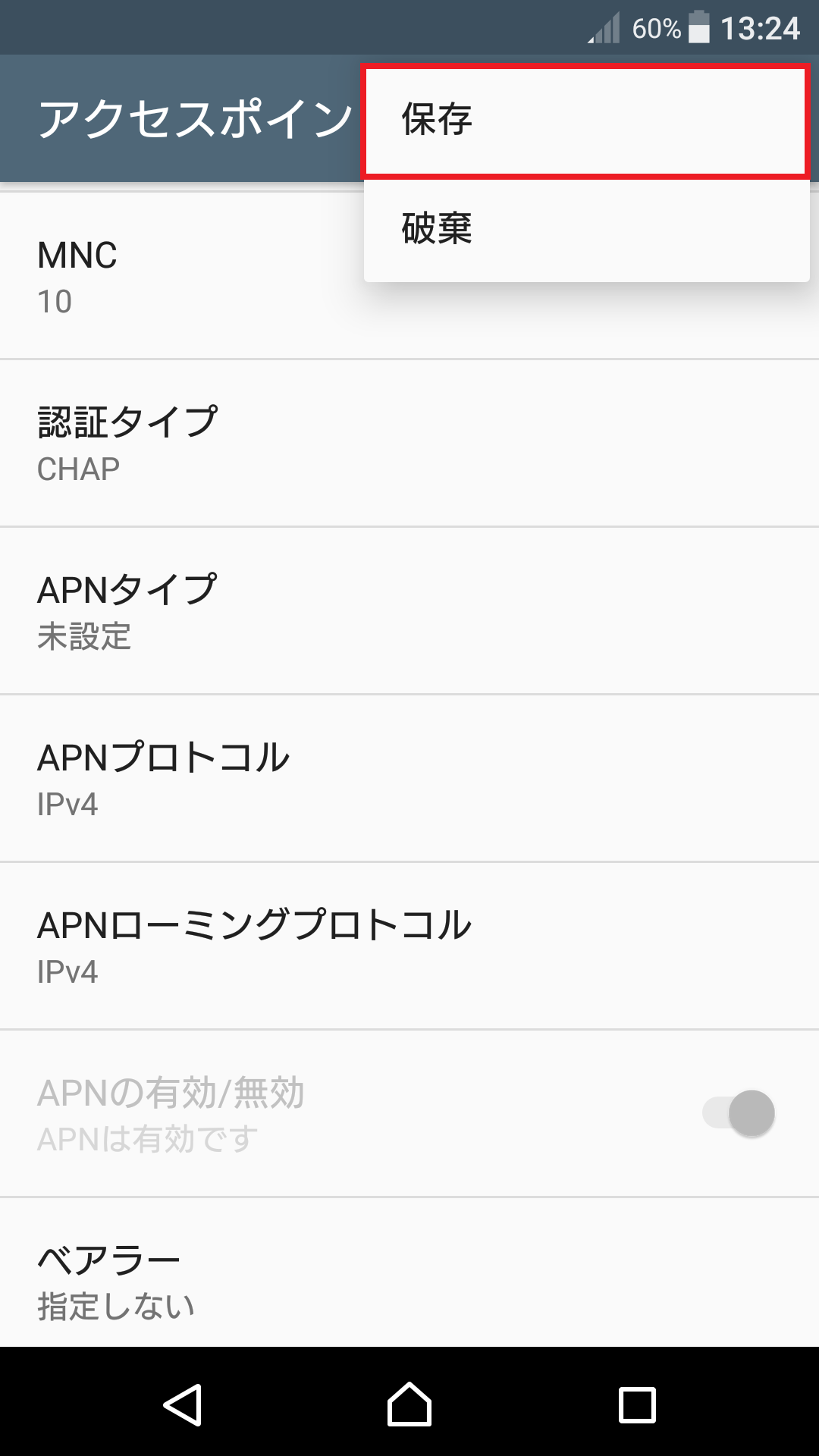Image resolution: width=819 pixels, height=1456 pixels.
Task: Open the APNタイプ setting entry
Action: [303, 610]
